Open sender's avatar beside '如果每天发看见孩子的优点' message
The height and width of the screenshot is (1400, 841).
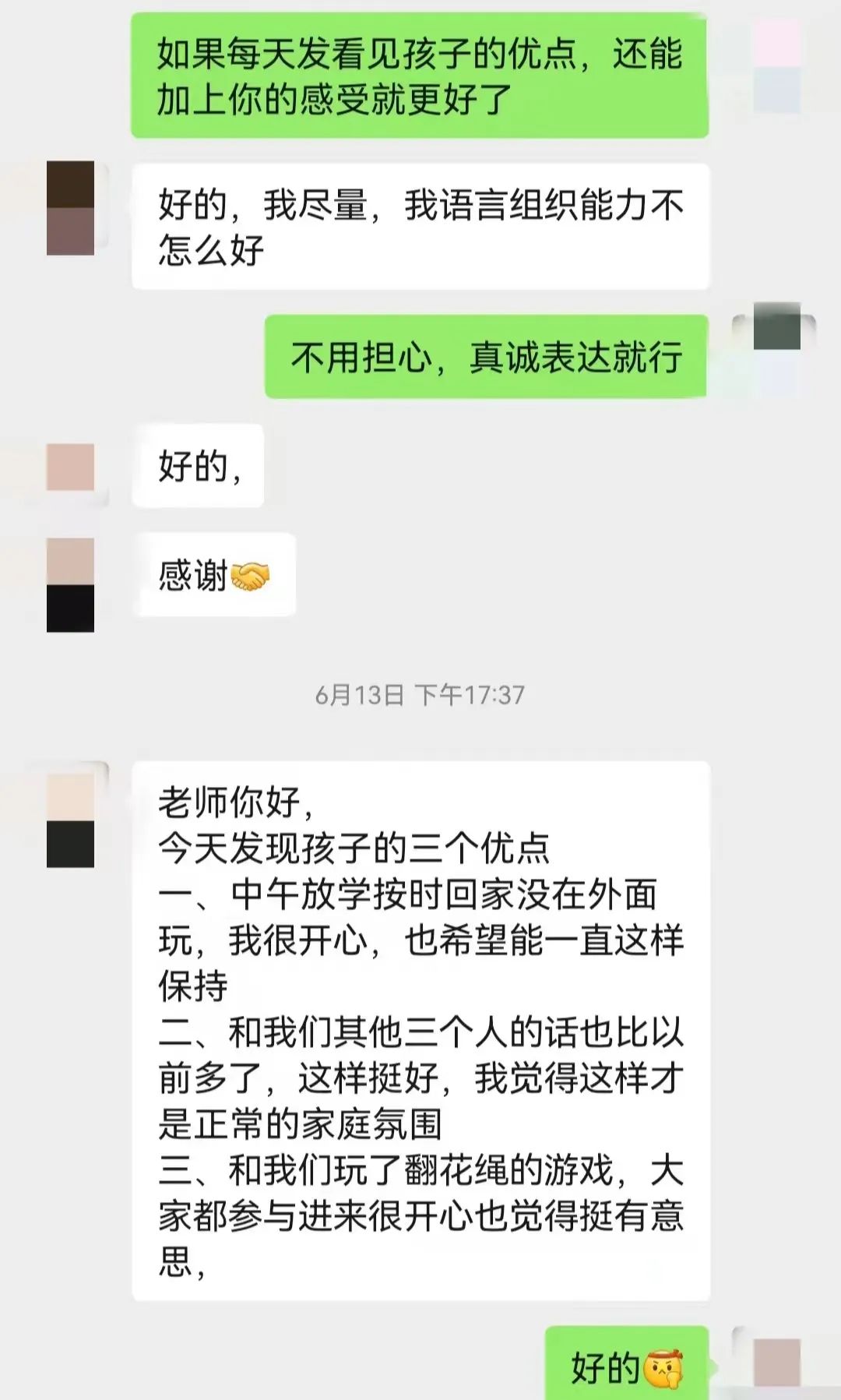(x=776, y=67)
